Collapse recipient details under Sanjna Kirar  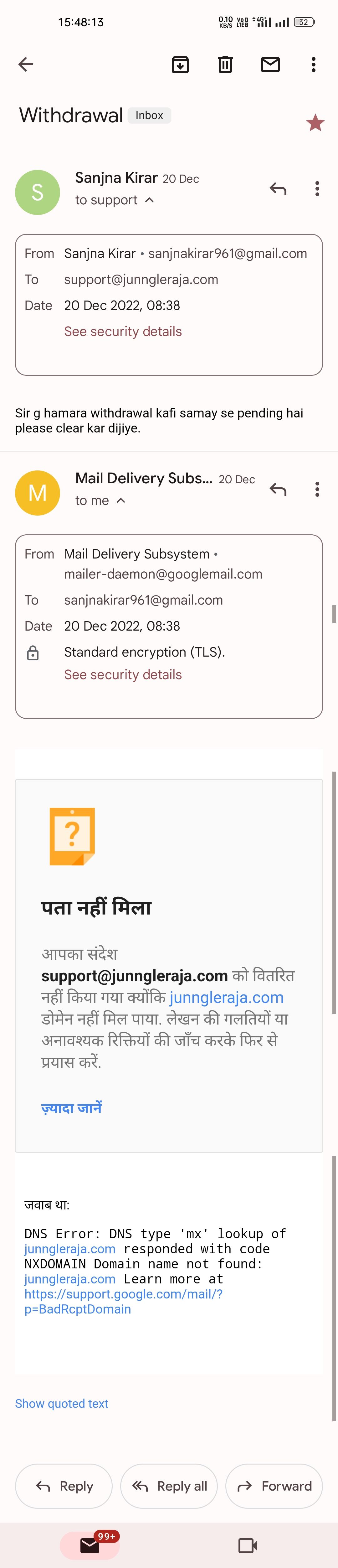(150, 200)
